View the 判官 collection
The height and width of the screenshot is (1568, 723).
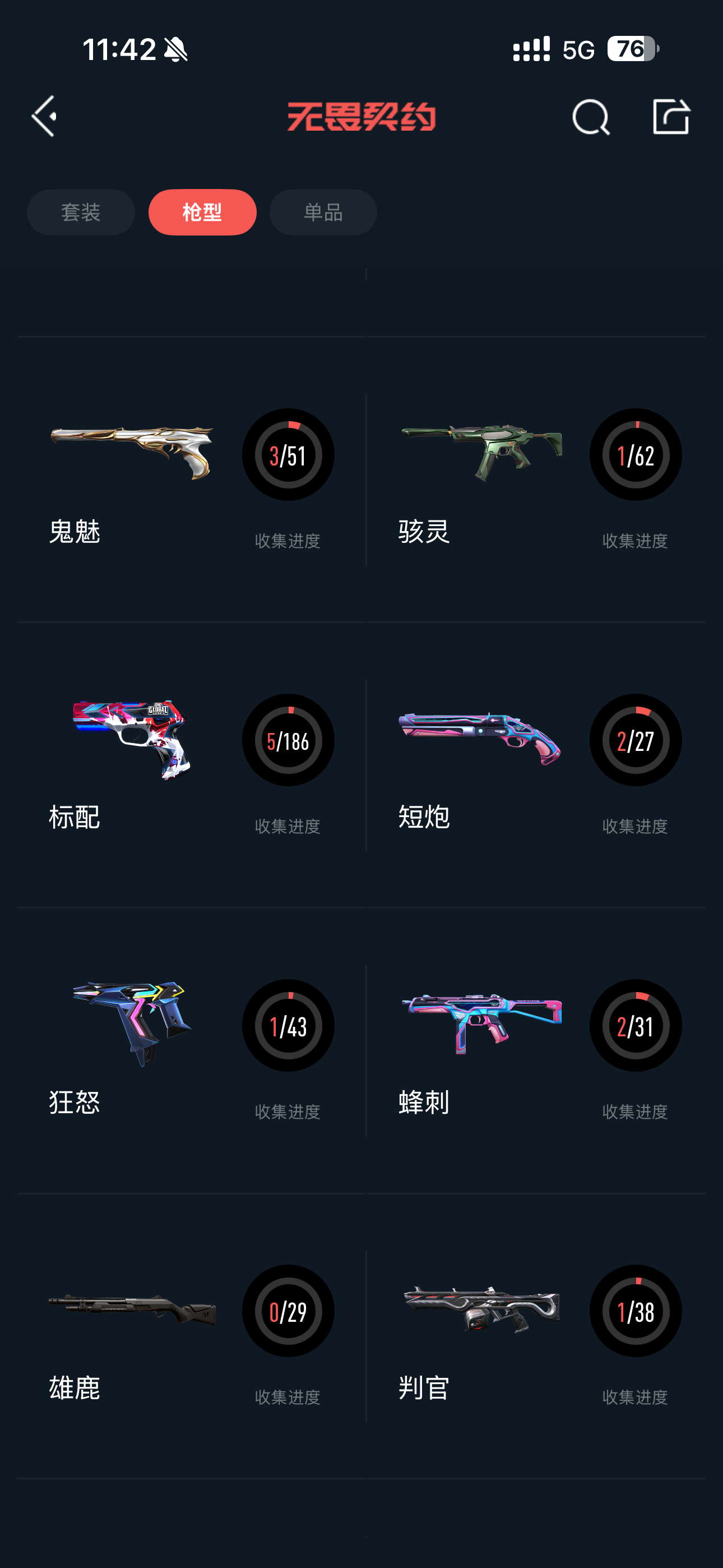pos(536,1336)
